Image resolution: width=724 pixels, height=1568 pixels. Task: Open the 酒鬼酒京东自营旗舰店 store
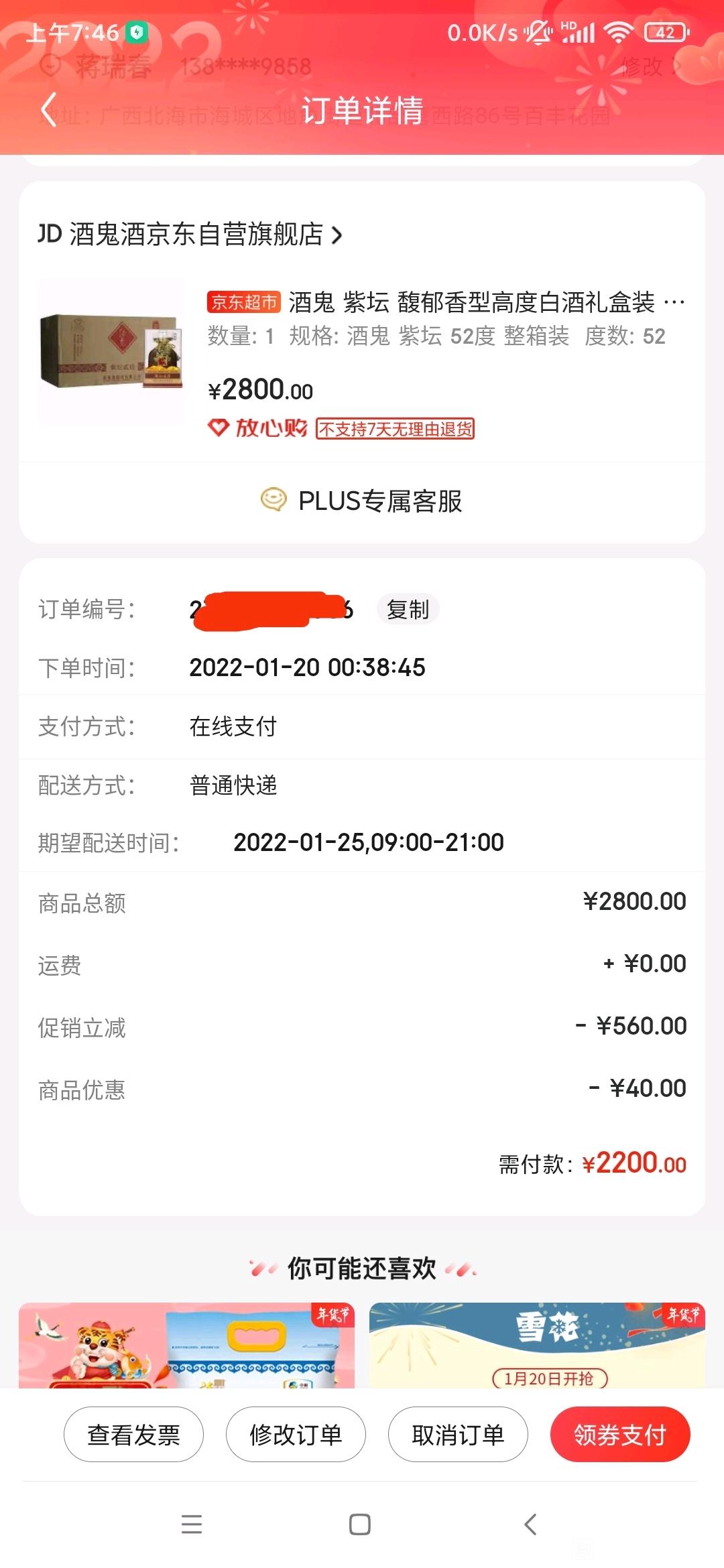point(190,235)
